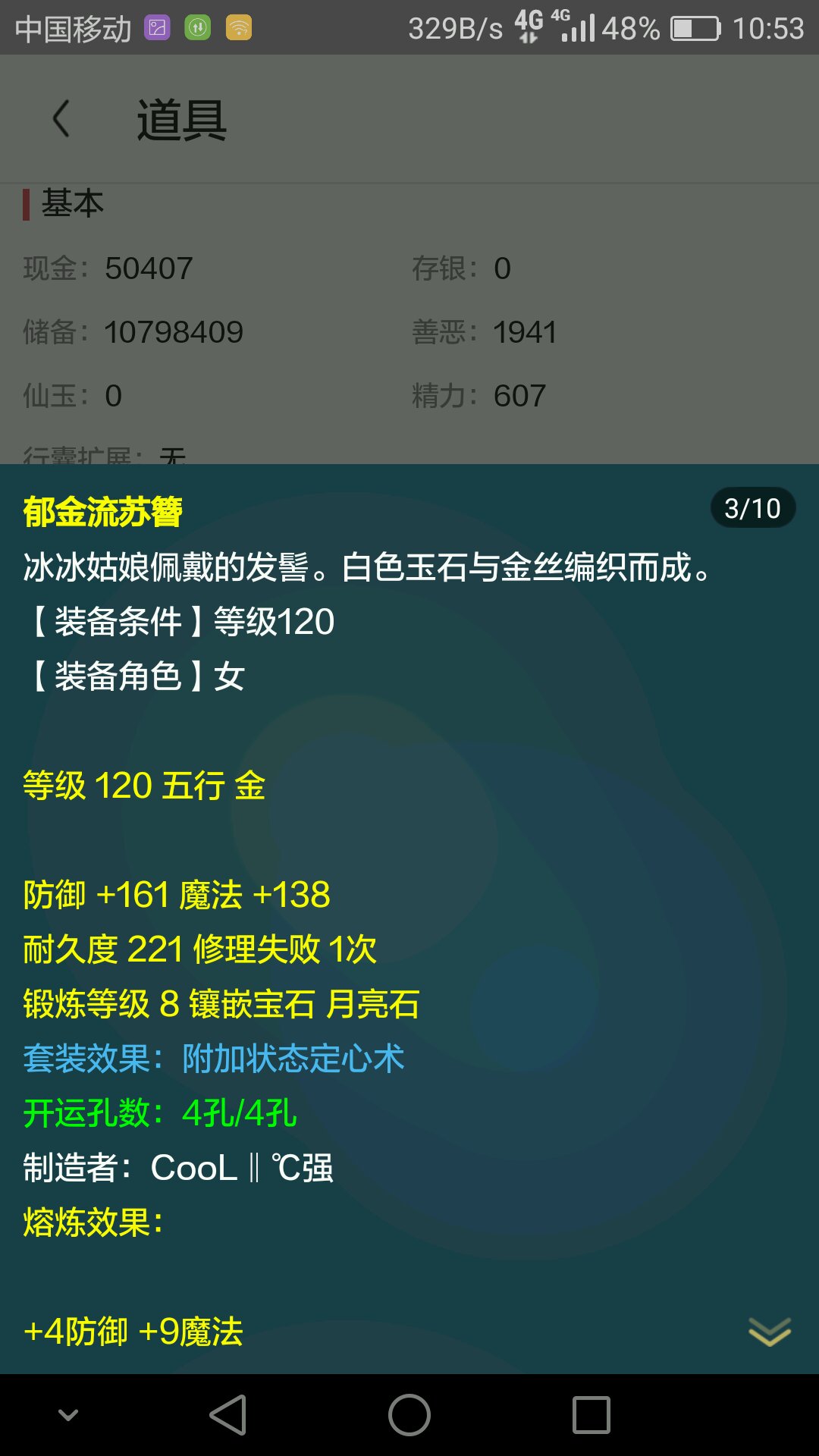Hide the navigation bar with the down arrow
819x1456 pixels.
tap(68, 1415)
